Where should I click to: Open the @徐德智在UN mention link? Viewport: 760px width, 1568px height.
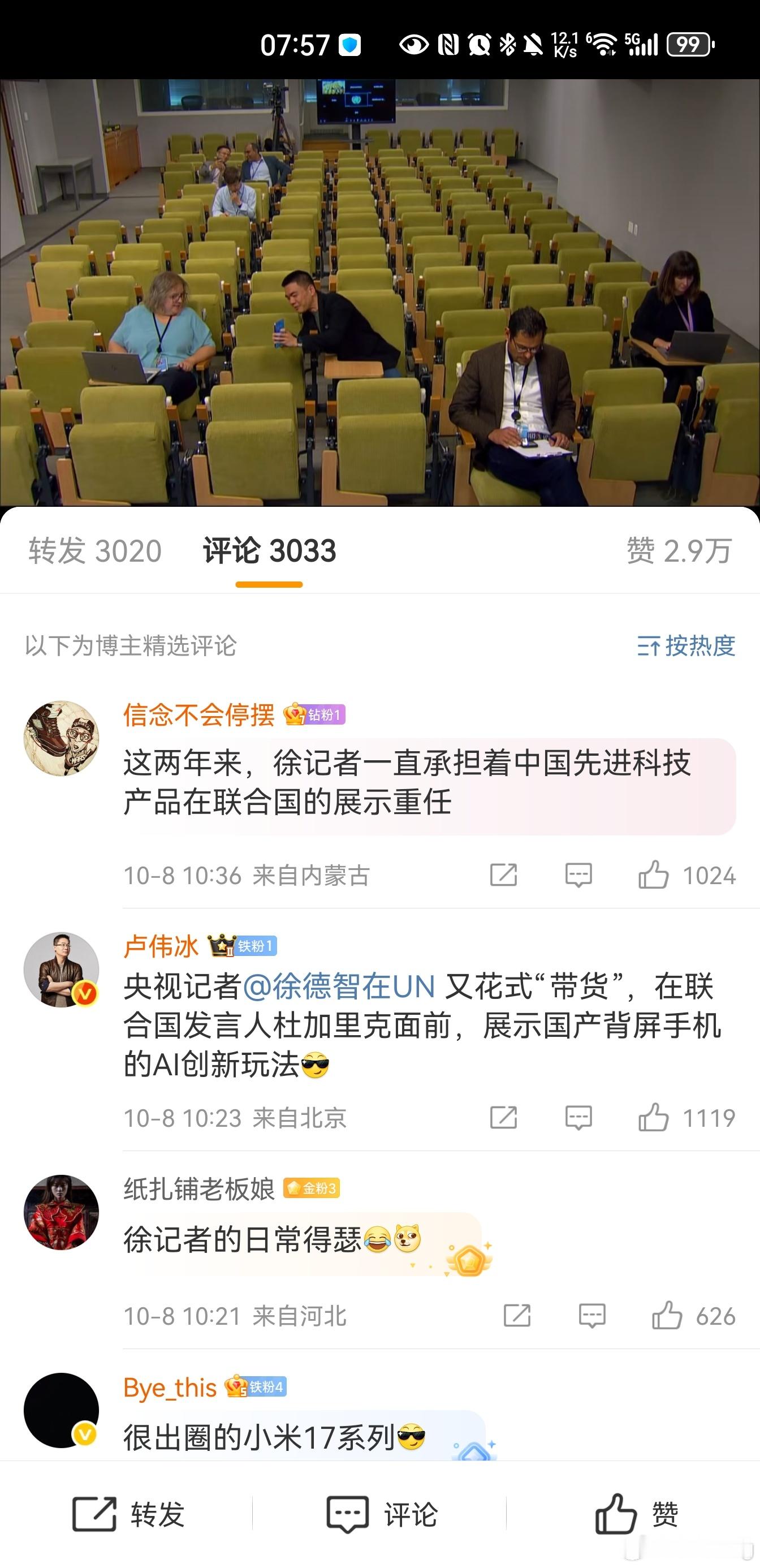tap(339, 987)
